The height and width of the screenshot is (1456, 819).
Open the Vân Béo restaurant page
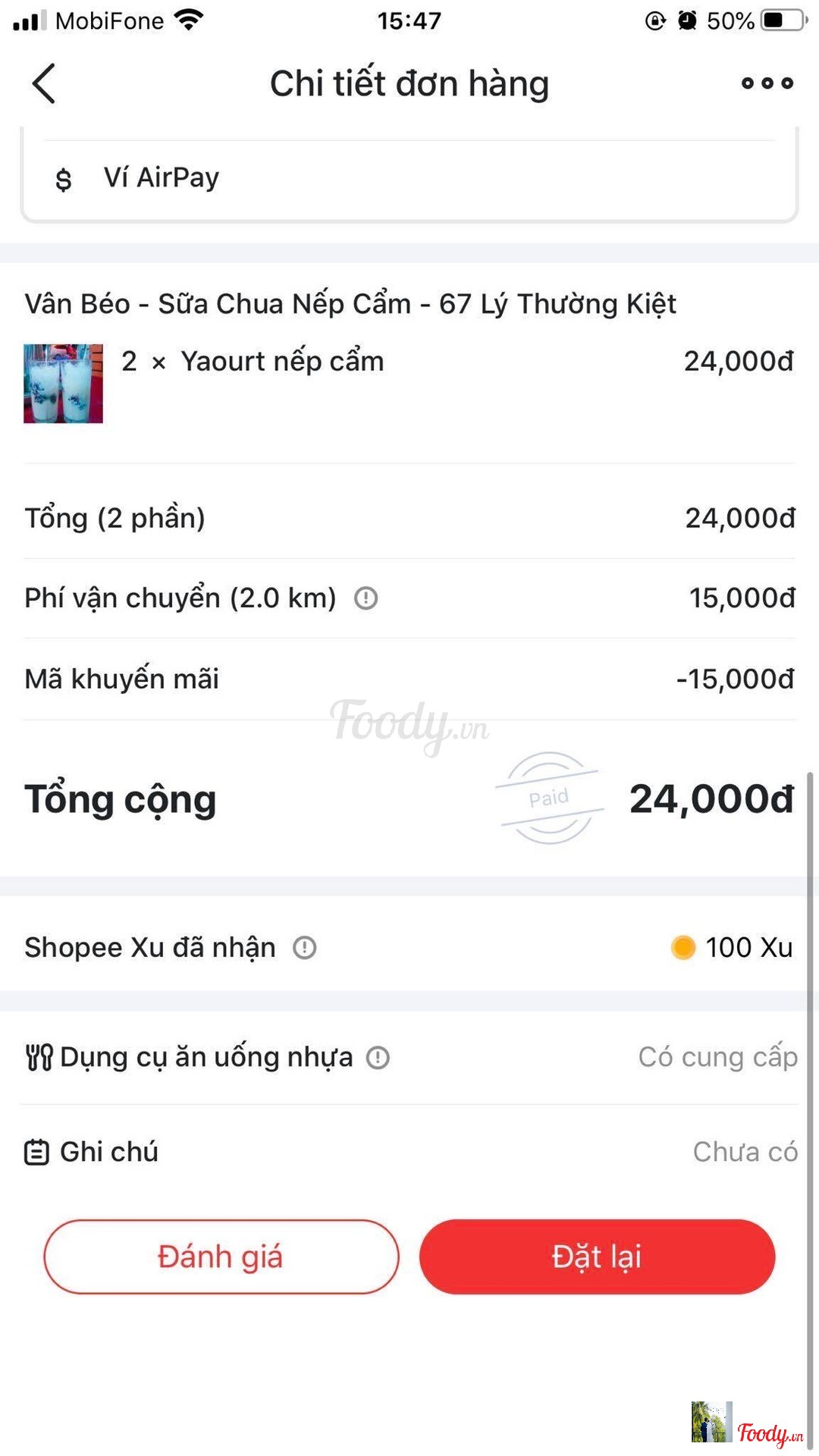[x=350, y=304]
